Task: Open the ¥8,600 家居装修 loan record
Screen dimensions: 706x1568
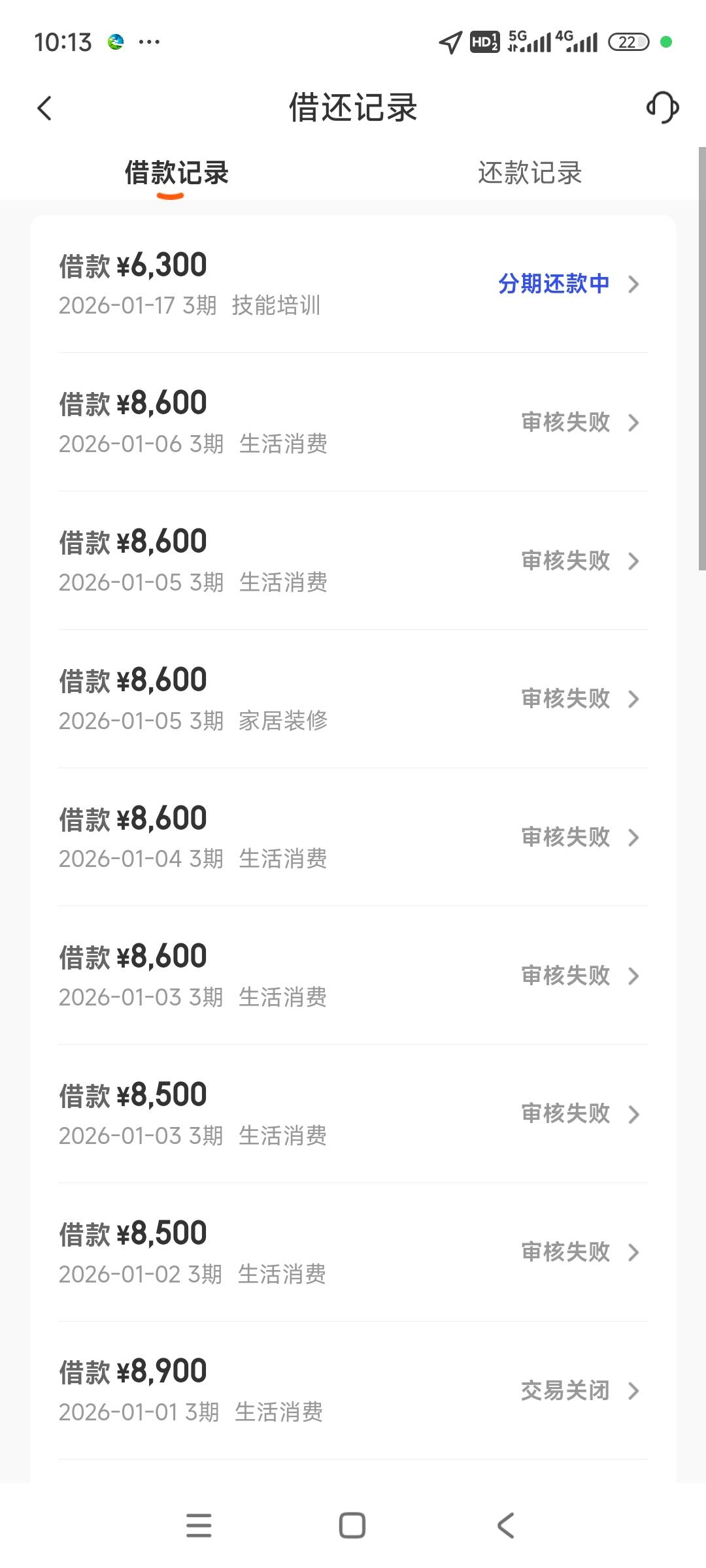Action: (x=353, y=700)
